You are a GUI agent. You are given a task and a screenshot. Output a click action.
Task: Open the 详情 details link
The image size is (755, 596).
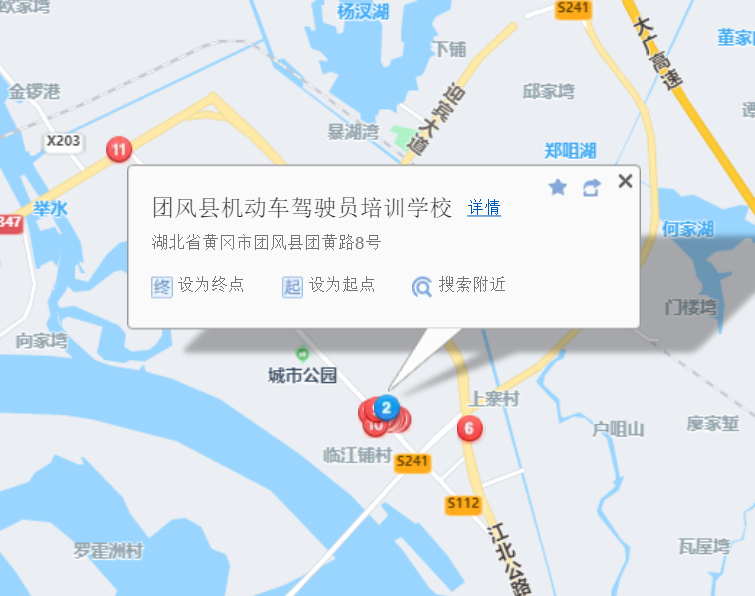pos(484,208)
